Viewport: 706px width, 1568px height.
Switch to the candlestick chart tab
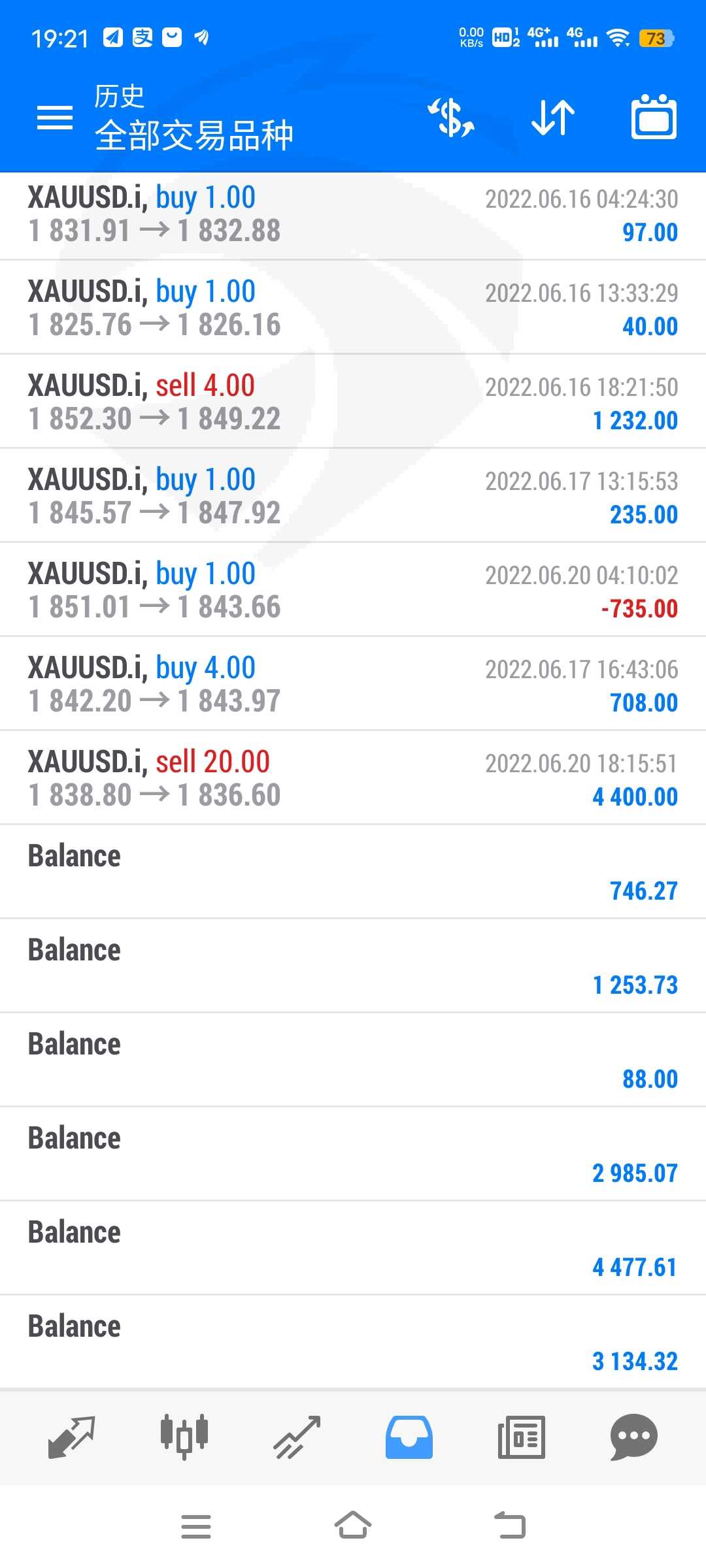click(184, 1437)
